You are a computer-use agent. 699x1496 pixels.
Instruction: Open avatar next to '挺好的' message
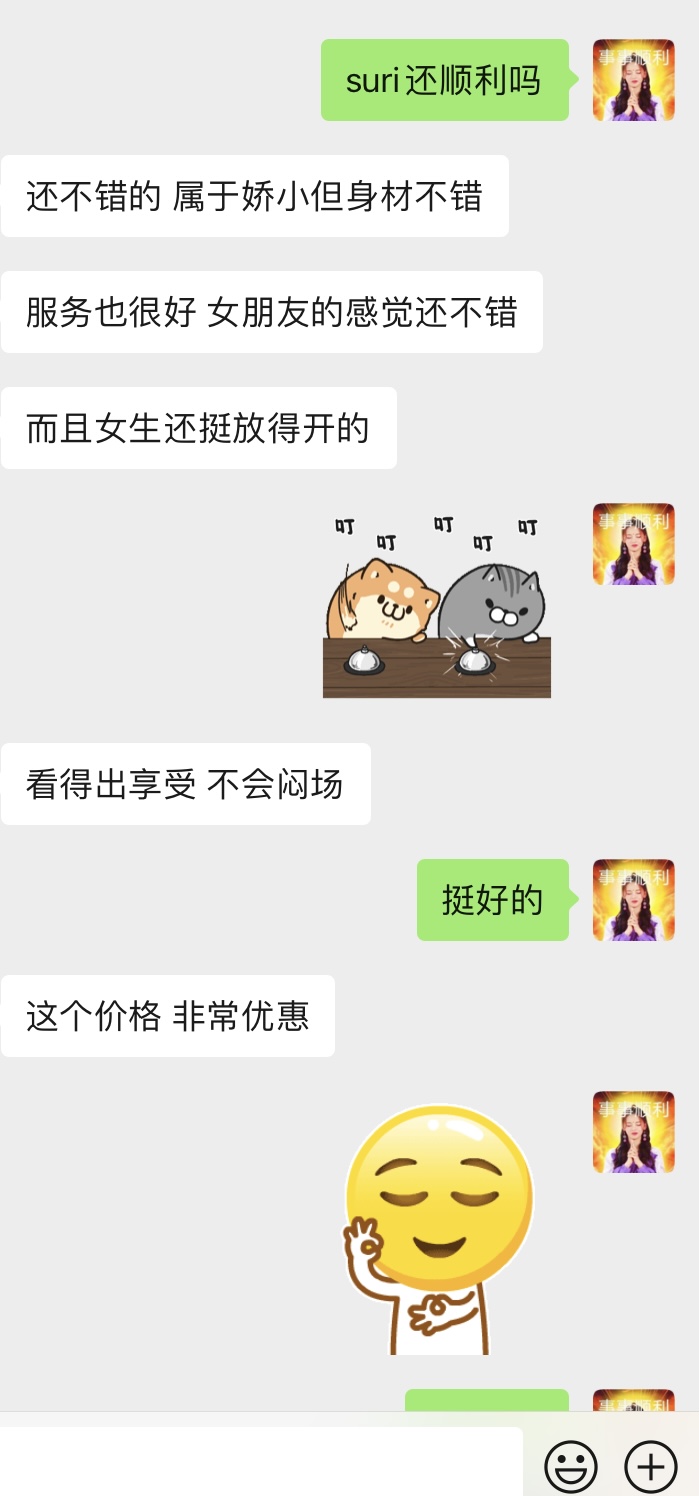pos(633,900)
